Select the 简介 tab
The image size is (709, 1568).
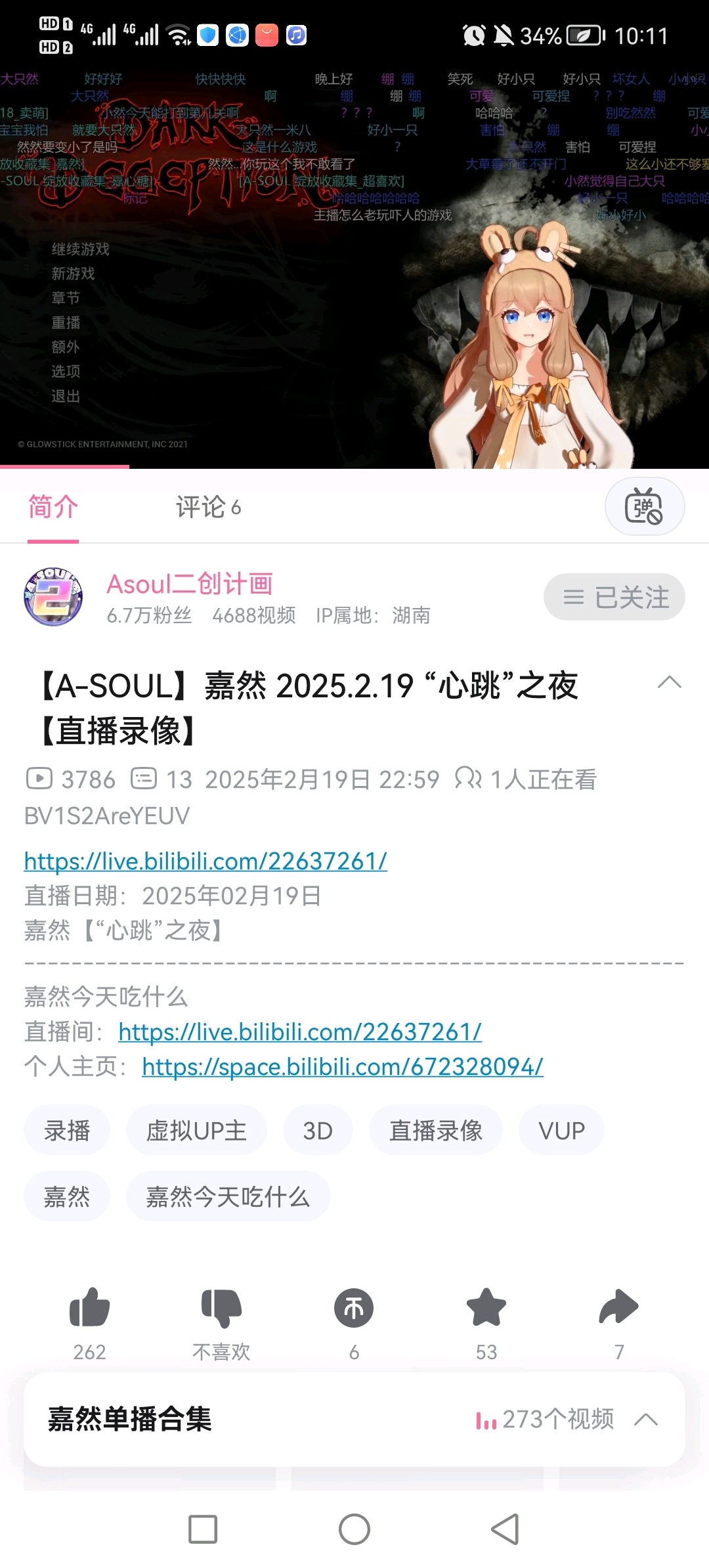(53, 508)
